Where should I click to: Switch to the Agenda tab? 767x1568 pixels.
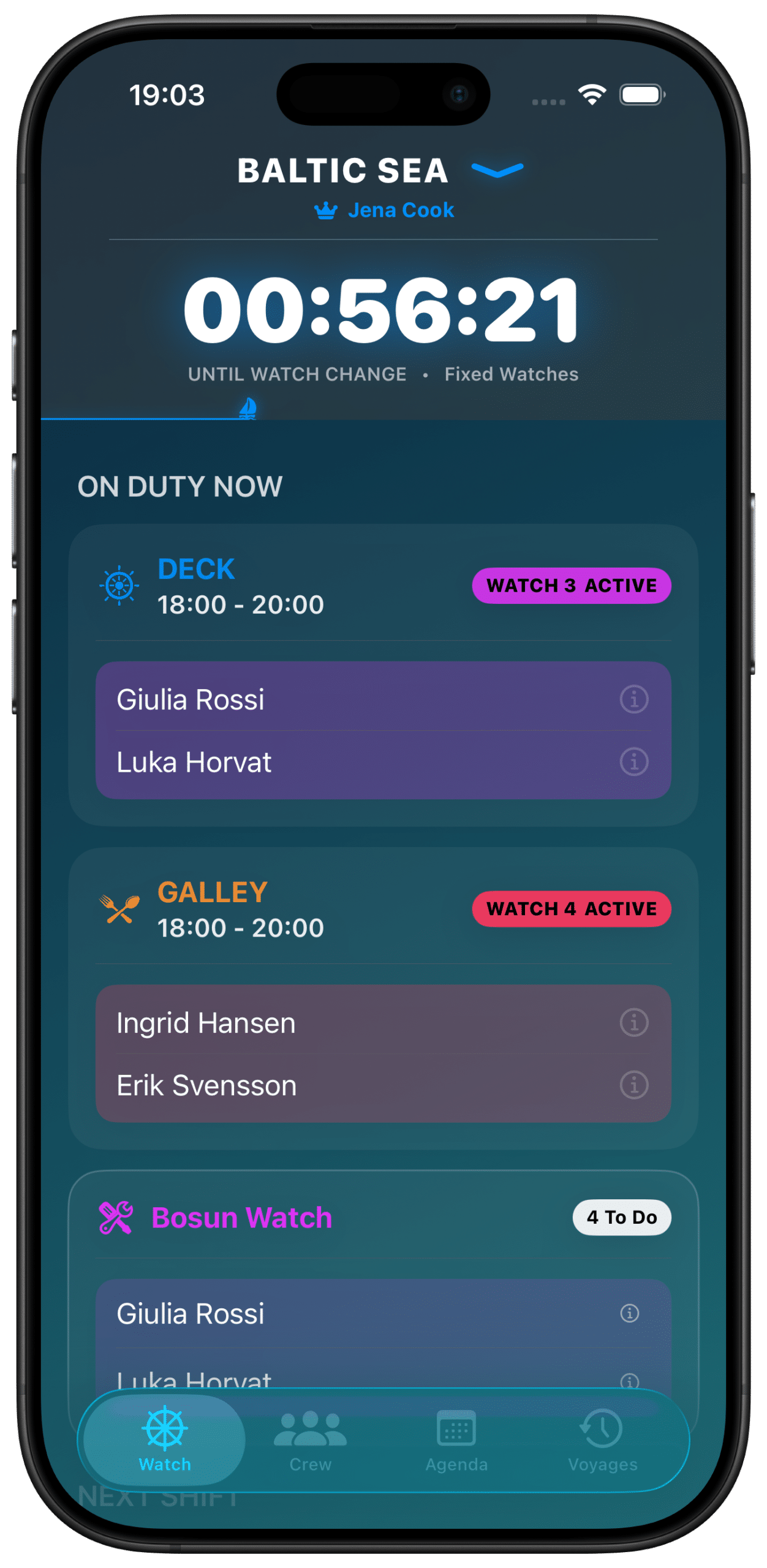click(x=456, y=1441)
